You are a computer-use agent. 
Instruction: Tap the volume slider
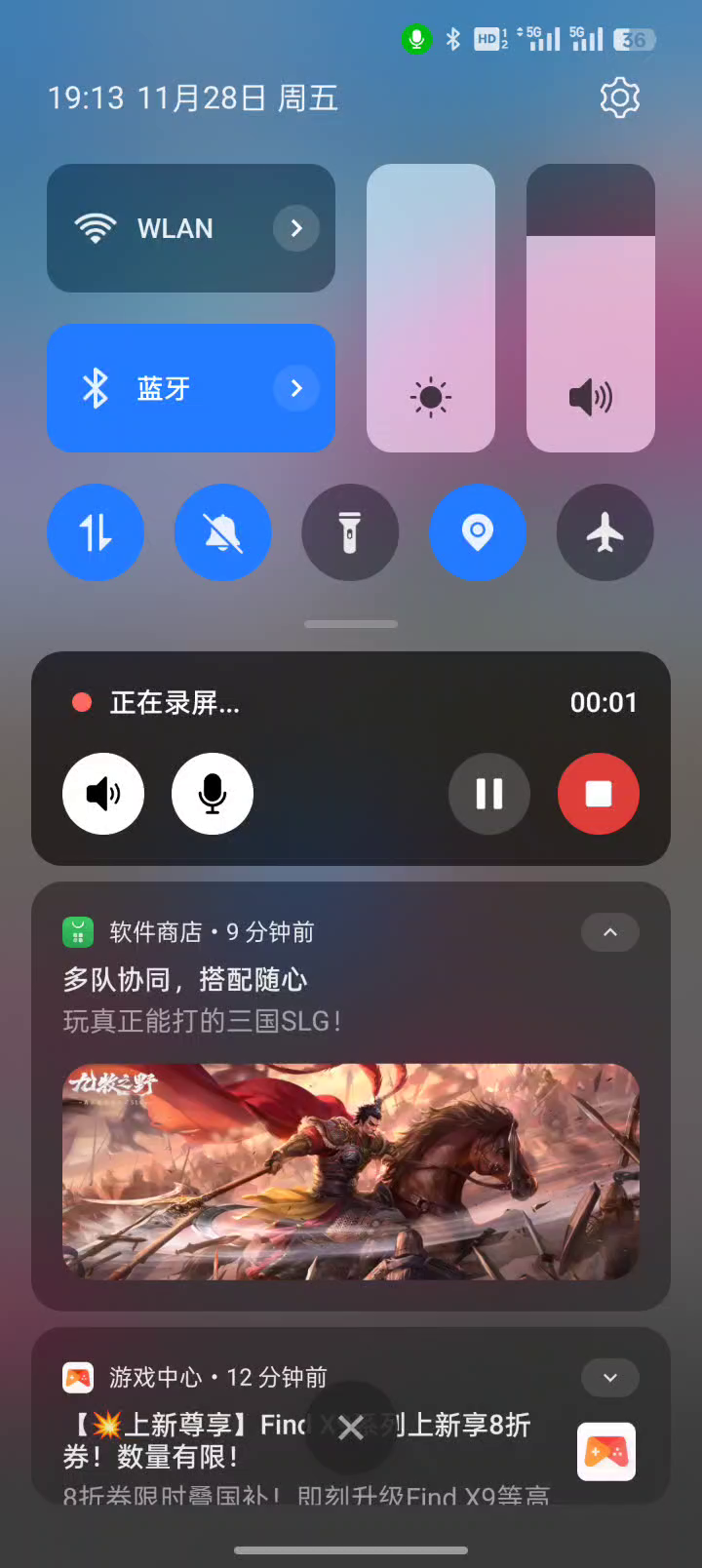point(590,308)
